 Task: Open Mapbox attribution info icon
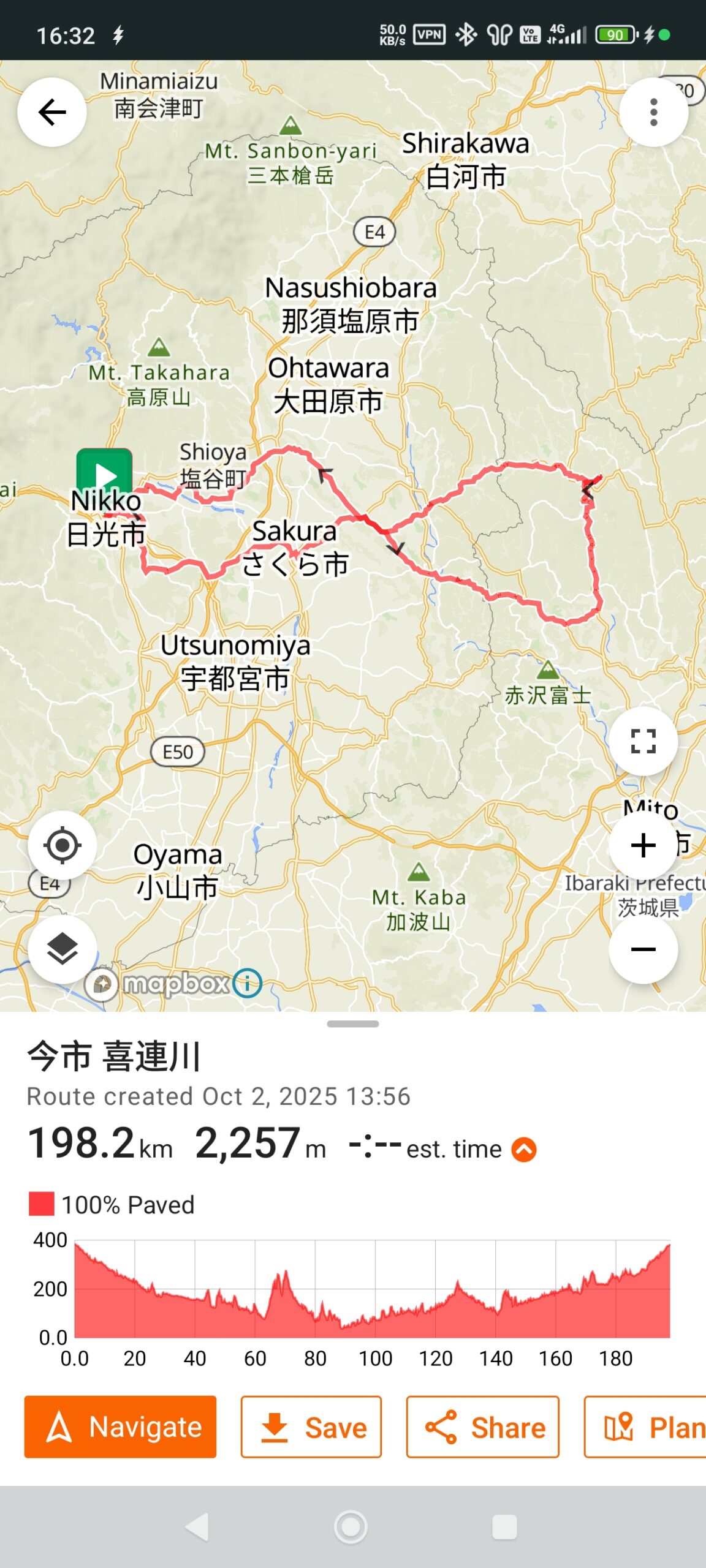[248, 984]
